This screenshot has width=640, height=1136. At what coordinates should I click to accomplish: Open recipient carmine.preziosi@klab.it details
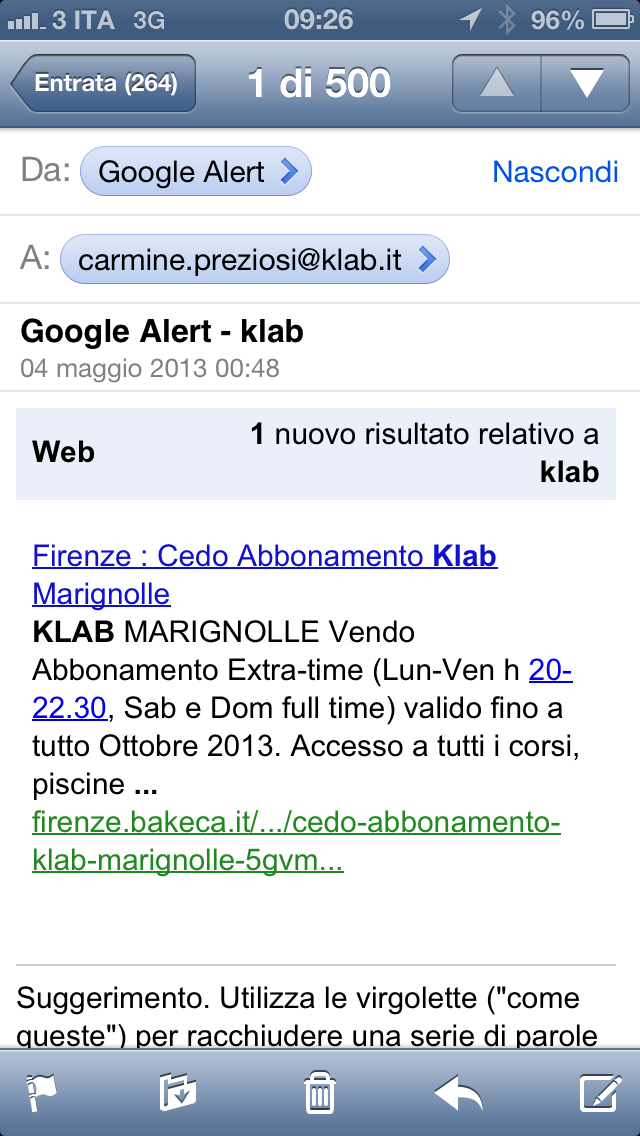point(254,259)
